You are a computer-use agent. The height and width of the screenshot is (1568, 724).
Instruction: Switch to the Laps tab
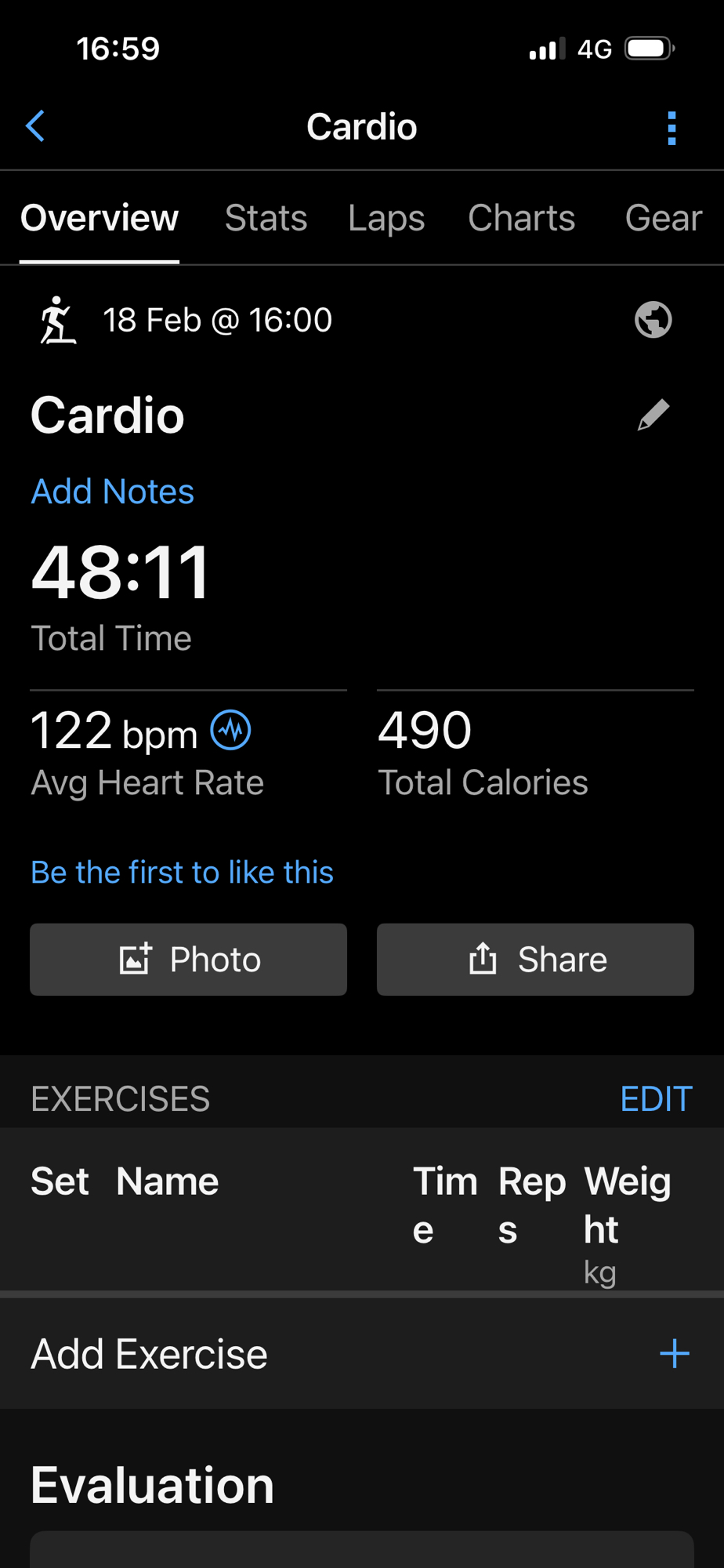coord(386,218)
